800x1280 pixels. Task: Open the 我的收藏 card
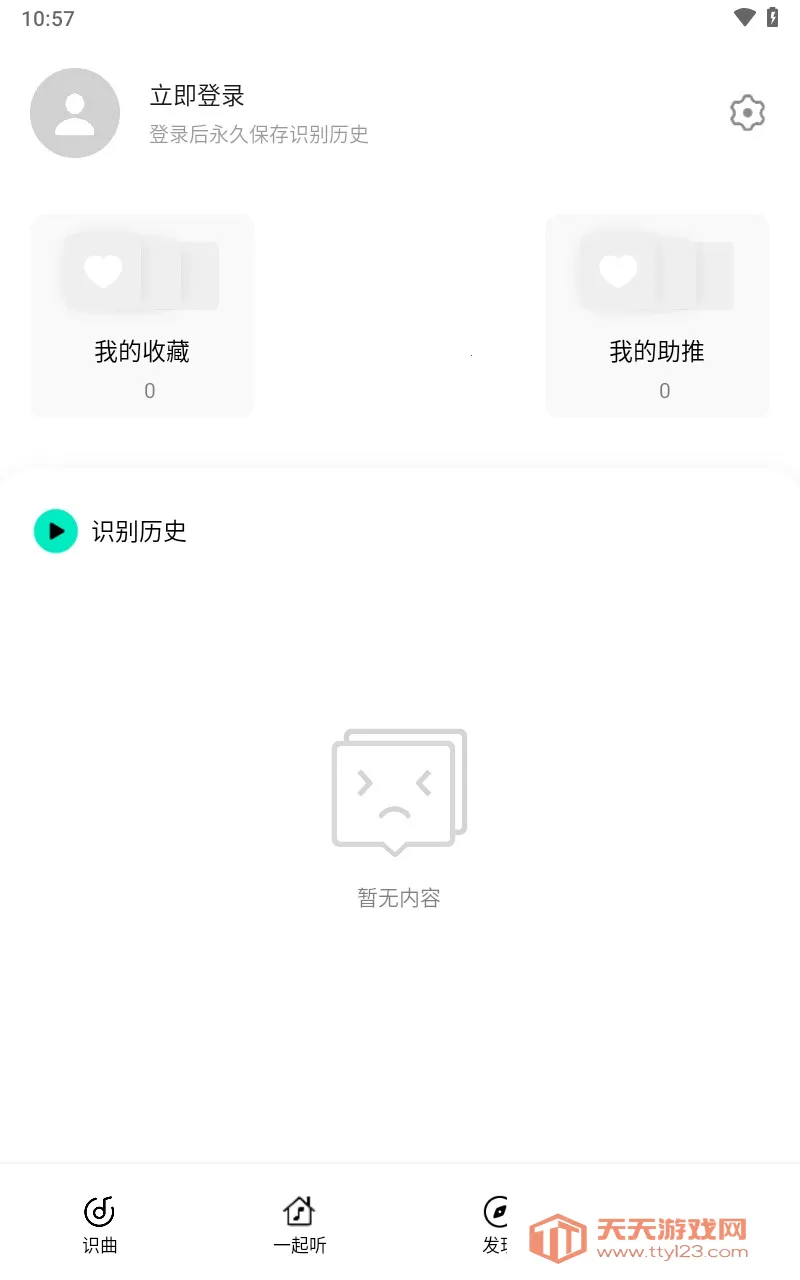[142, 316]
